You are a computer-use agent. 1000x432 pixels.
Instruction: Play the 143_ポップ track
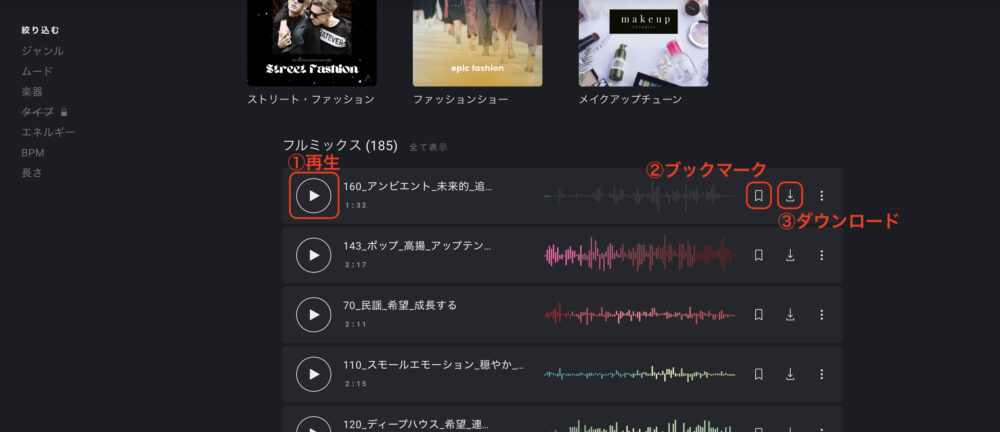coord(314,255)
